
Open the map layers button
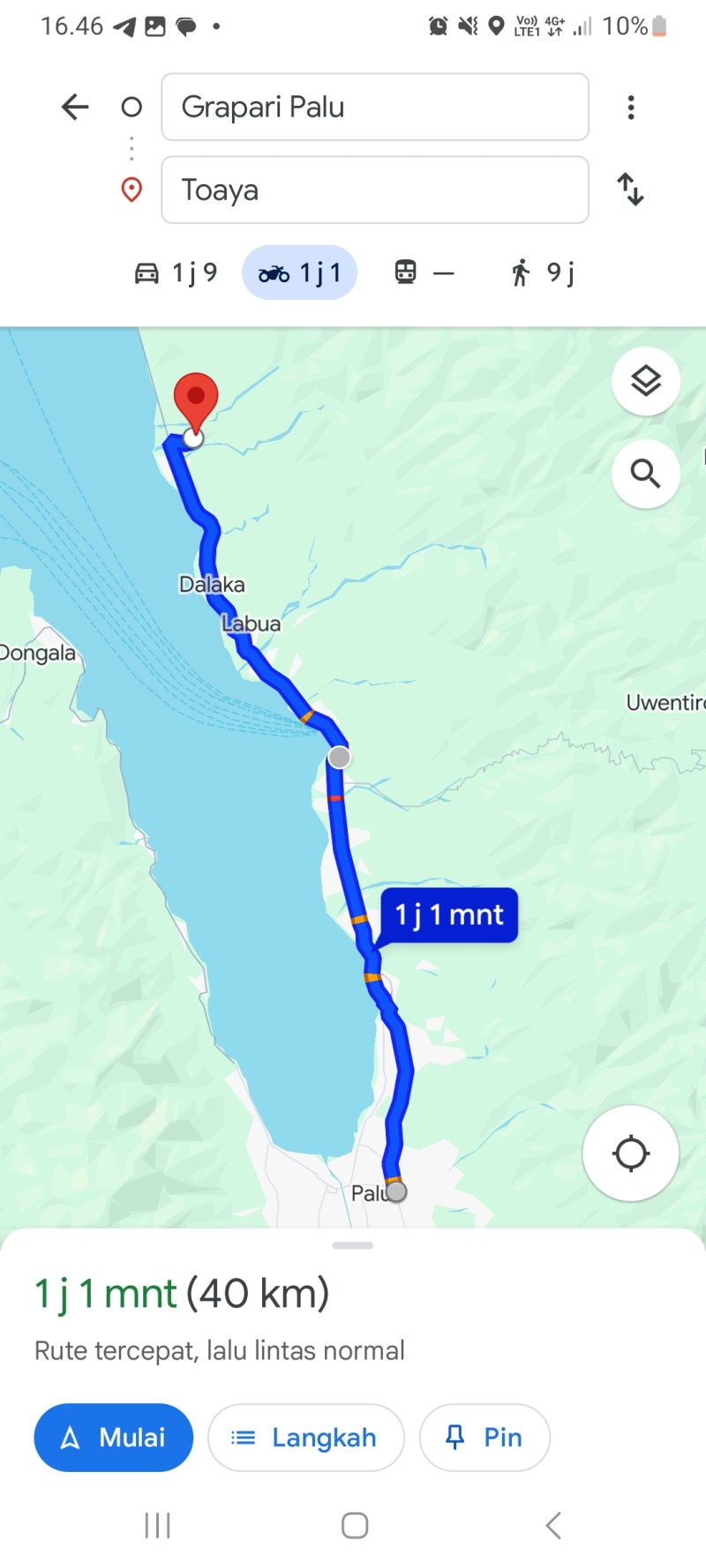pos(646,381)
